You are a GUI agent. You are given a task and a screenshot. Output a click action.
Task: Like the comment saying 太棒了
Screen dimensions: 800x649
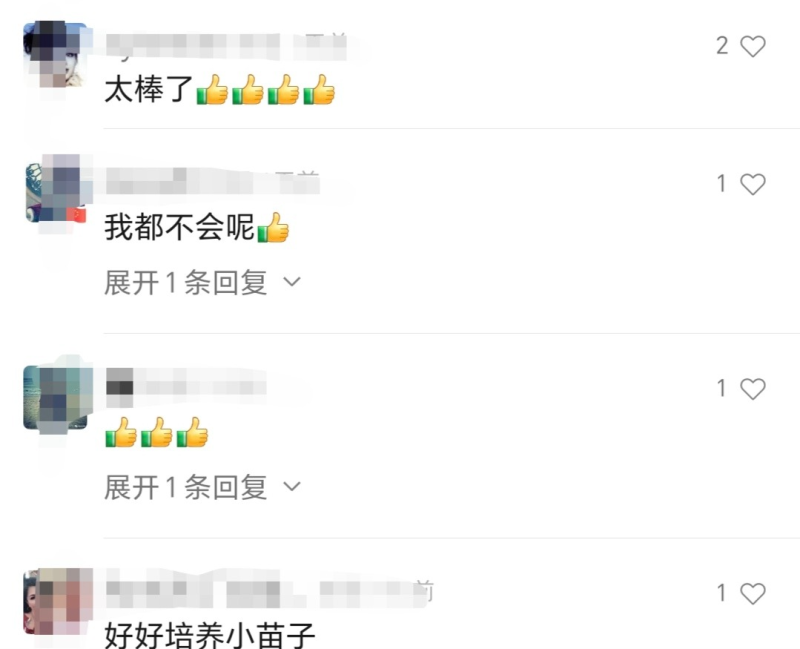[752, 46]
